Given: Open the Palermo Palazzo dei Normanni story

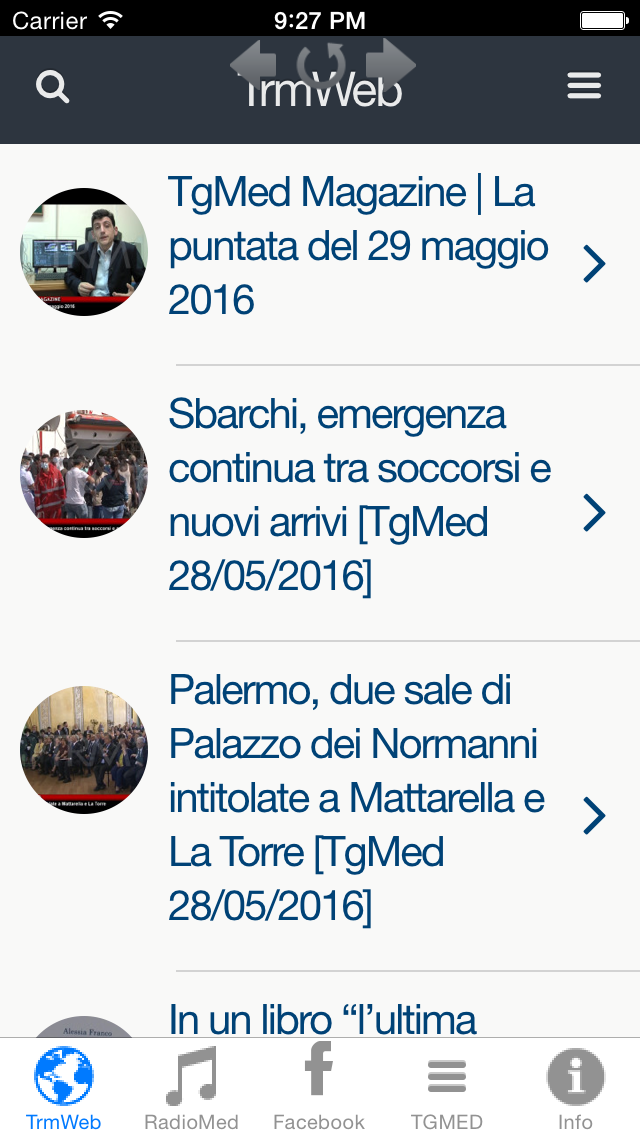Looking at the screenshot, I should (x=358, y=797).
